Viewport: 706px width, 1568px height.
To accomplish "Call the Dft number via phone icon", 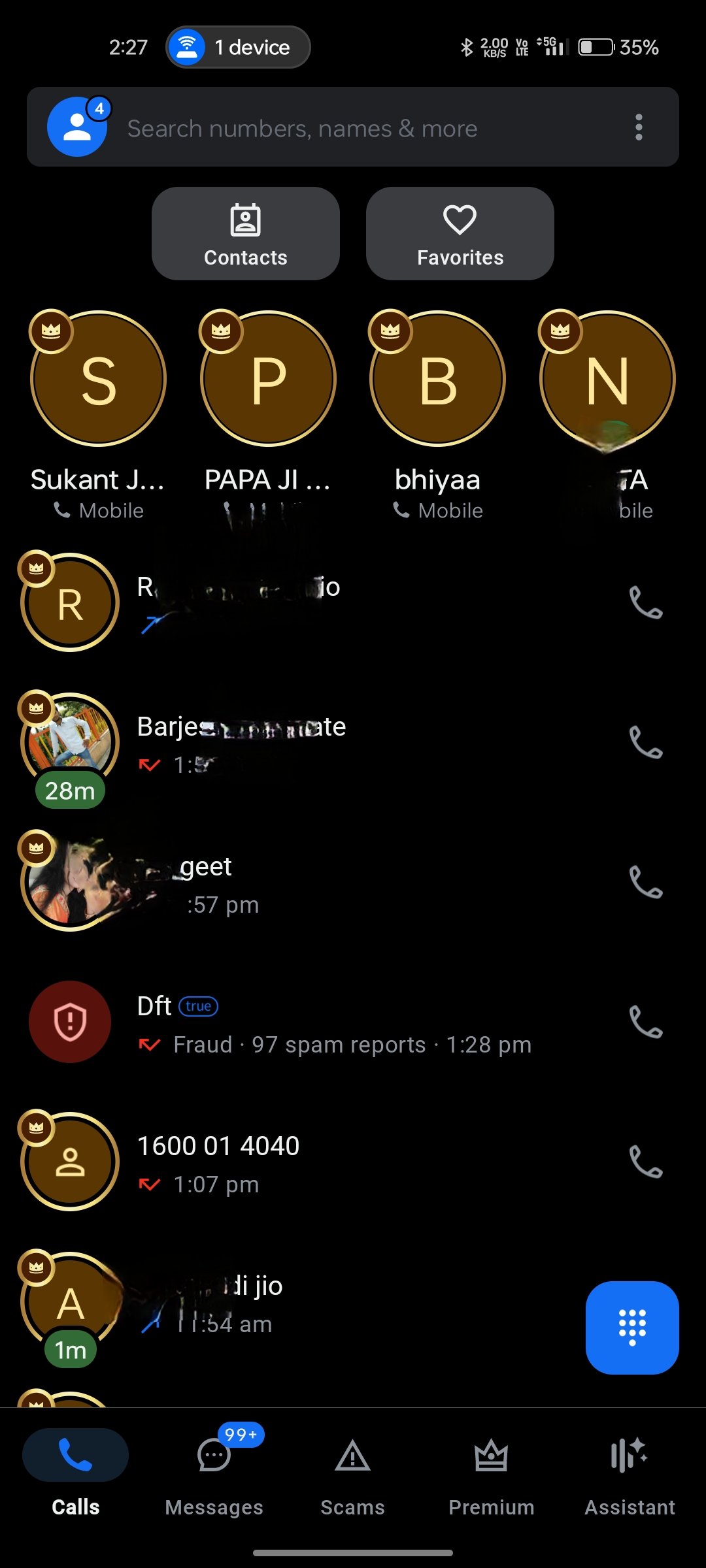I will [x=645, y=1022].
